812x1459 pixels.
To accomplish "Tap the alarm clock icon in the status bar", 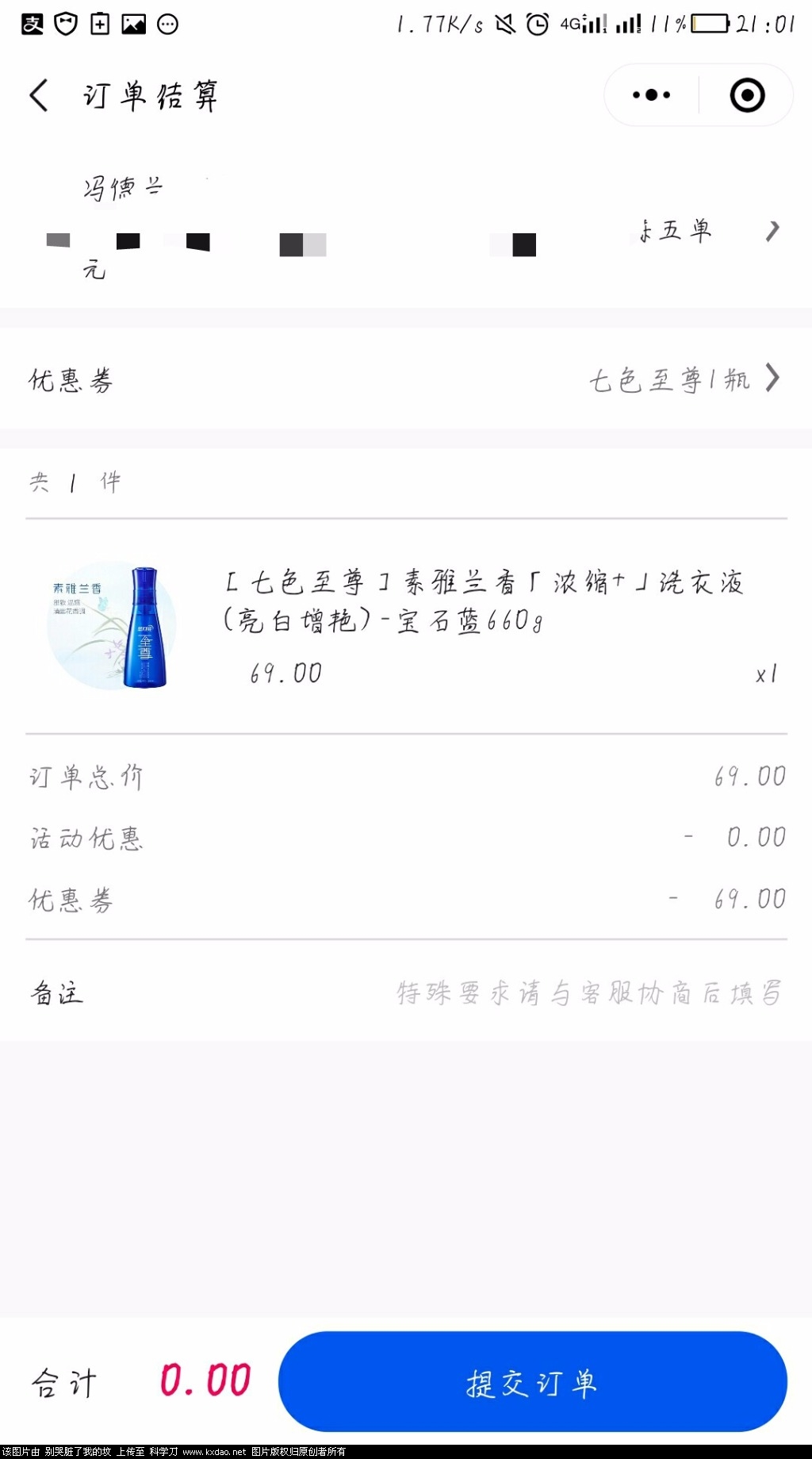I will pyautogui.click(x=538, y=25).
